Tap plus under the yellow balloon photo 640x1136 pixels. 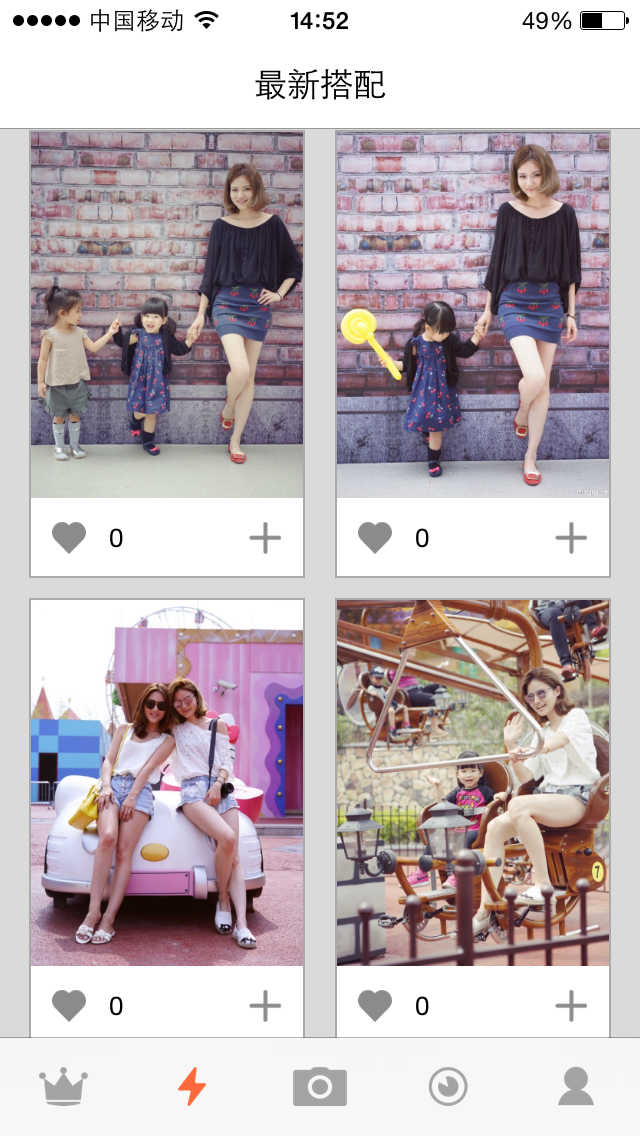[x=571, y=538]
